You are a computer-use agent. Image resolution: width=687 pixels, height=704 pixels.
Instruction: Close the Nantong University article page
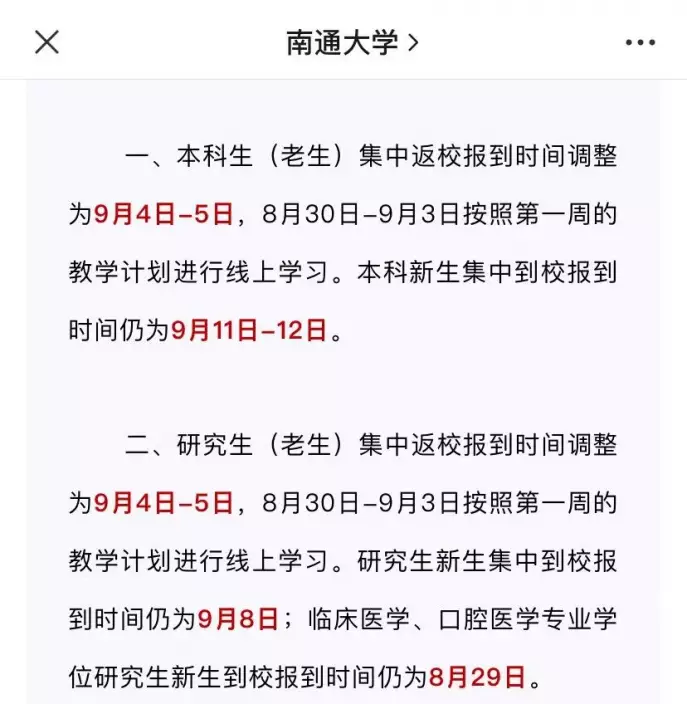click(47, 42)
